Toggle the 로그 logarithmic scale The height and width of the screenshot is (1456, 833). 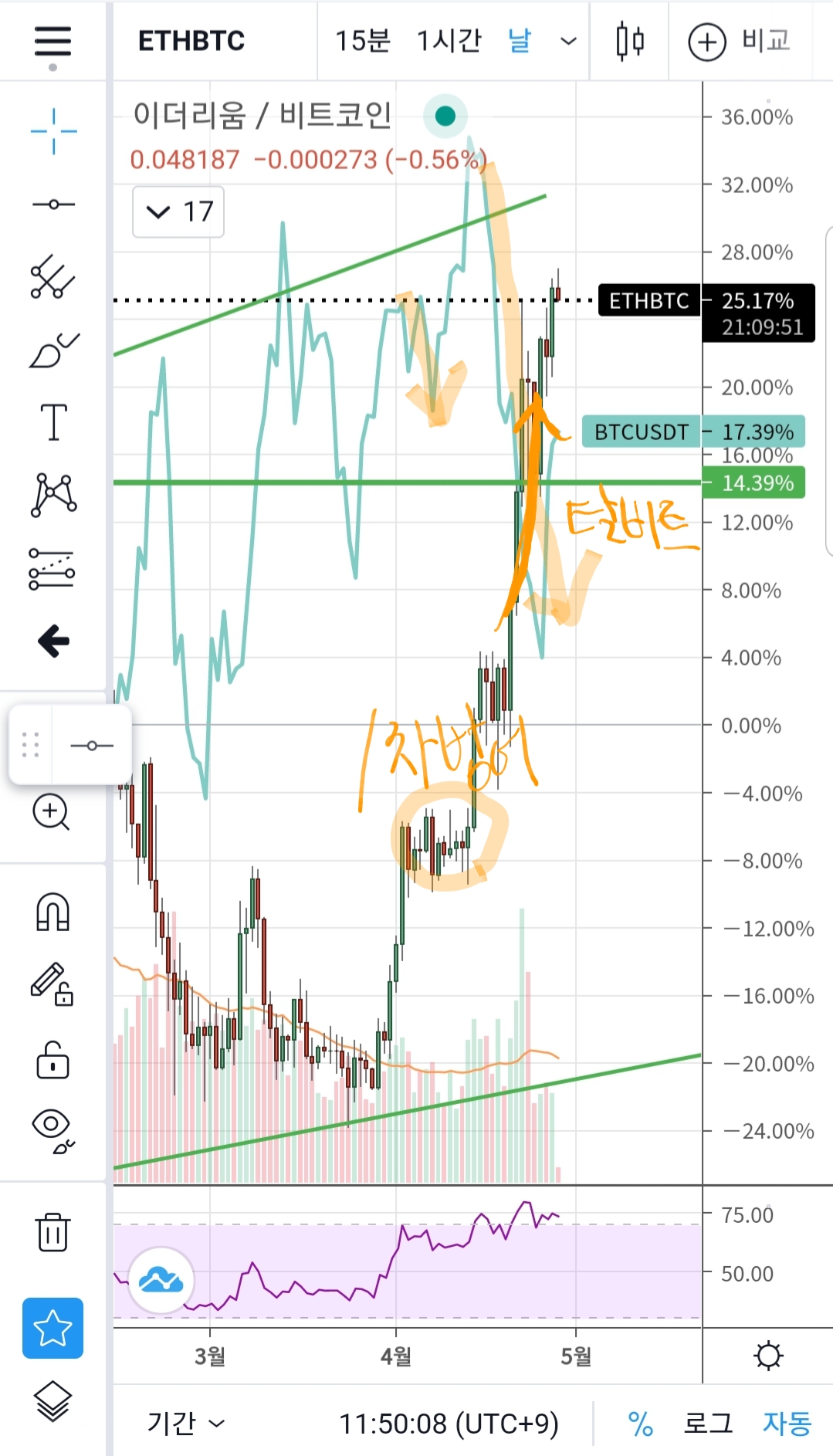pos(707,1423)
